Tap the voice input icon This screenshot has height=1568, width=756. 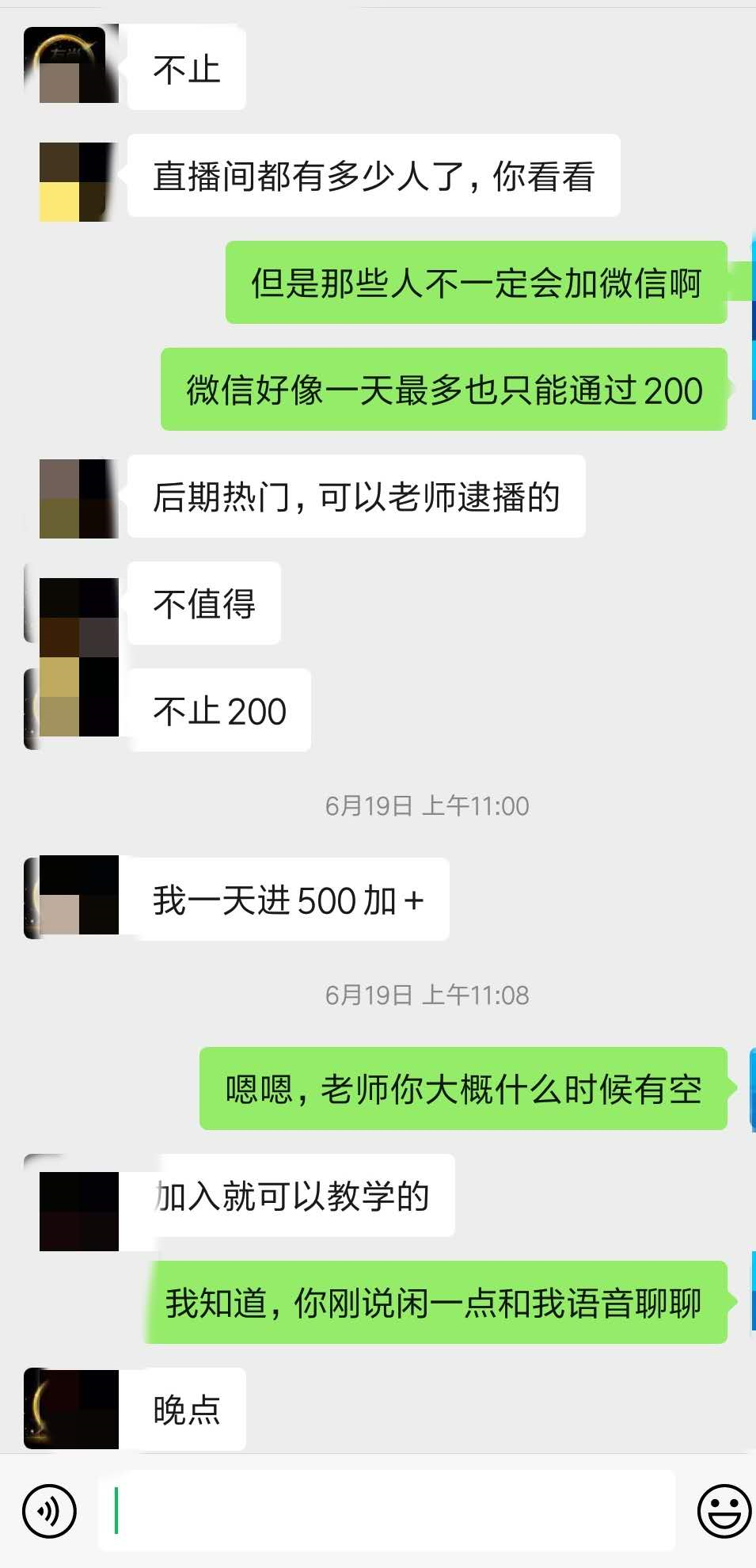click(x=50, y=1511)
